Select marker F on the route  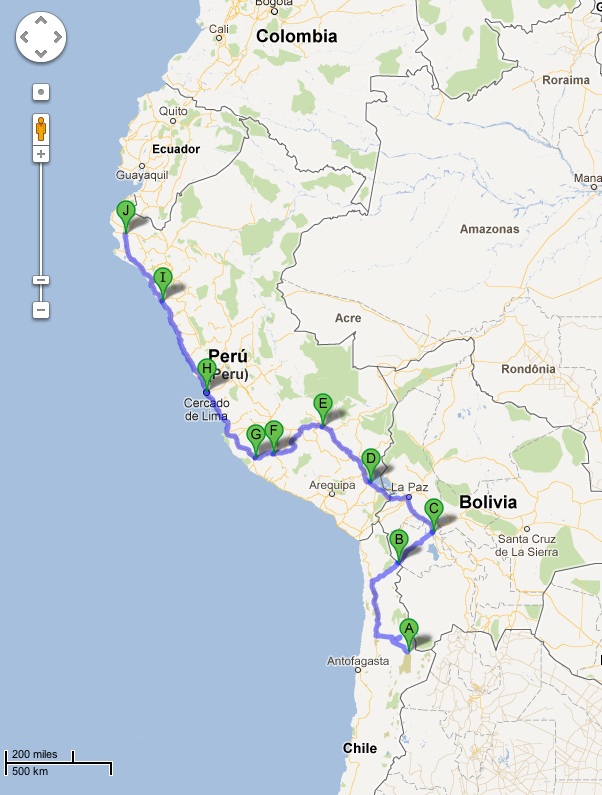point(274,432)
